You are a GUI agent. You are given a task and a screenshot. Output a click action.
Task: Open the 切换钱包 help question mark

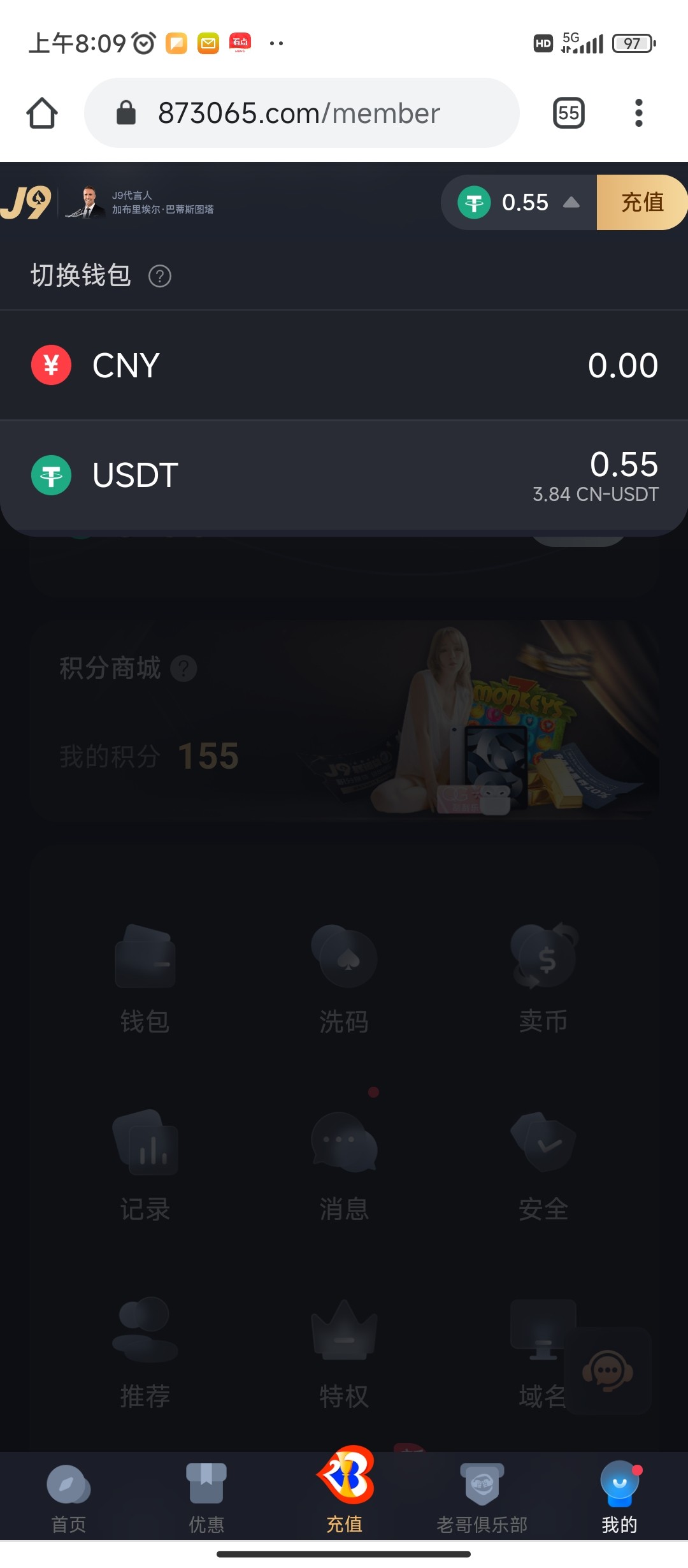click(160, 277)
